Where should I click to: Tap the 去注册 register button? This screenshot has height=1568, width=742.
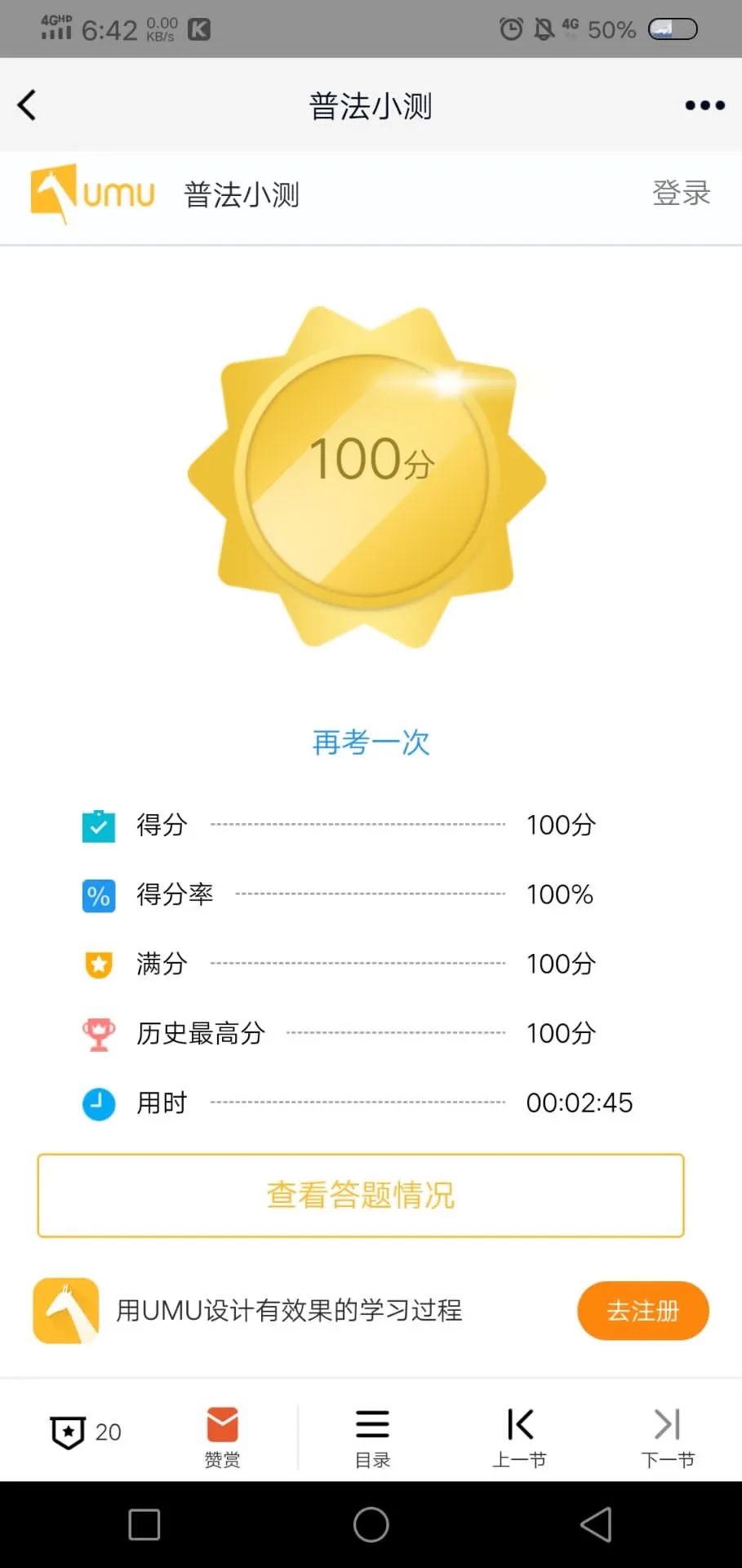(x=642, y=1311)
